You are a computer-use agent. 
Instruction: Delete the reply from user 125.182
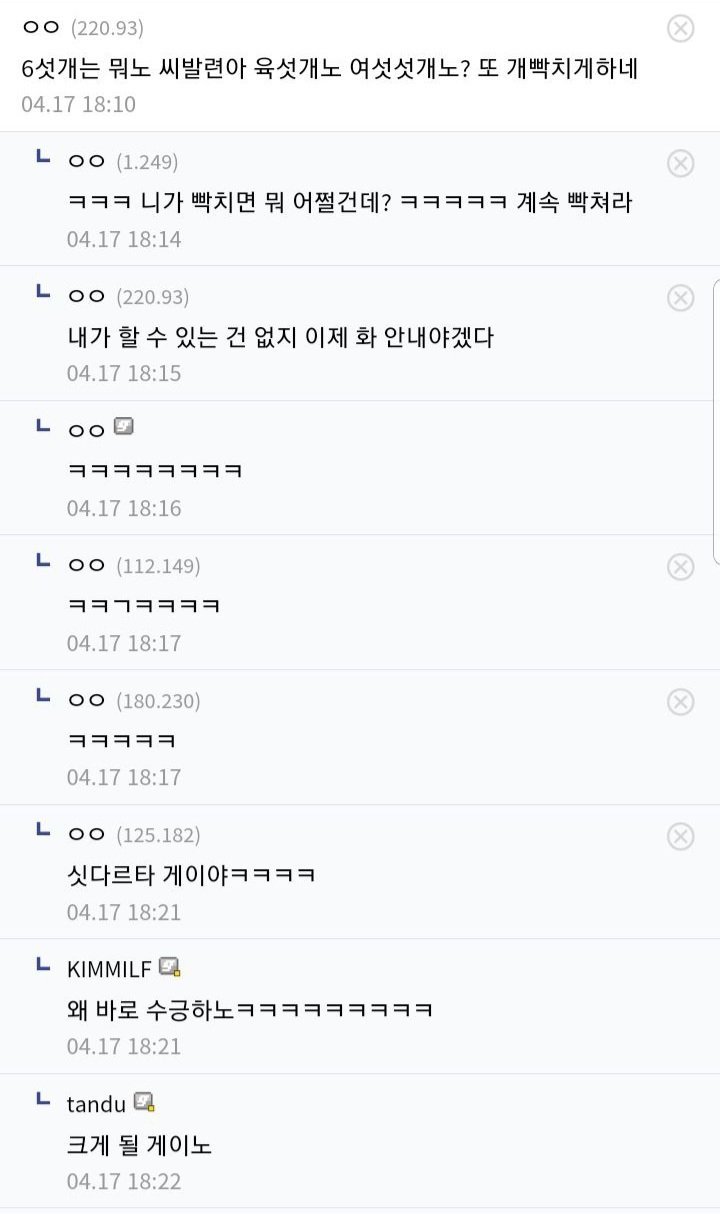(680, 836)
